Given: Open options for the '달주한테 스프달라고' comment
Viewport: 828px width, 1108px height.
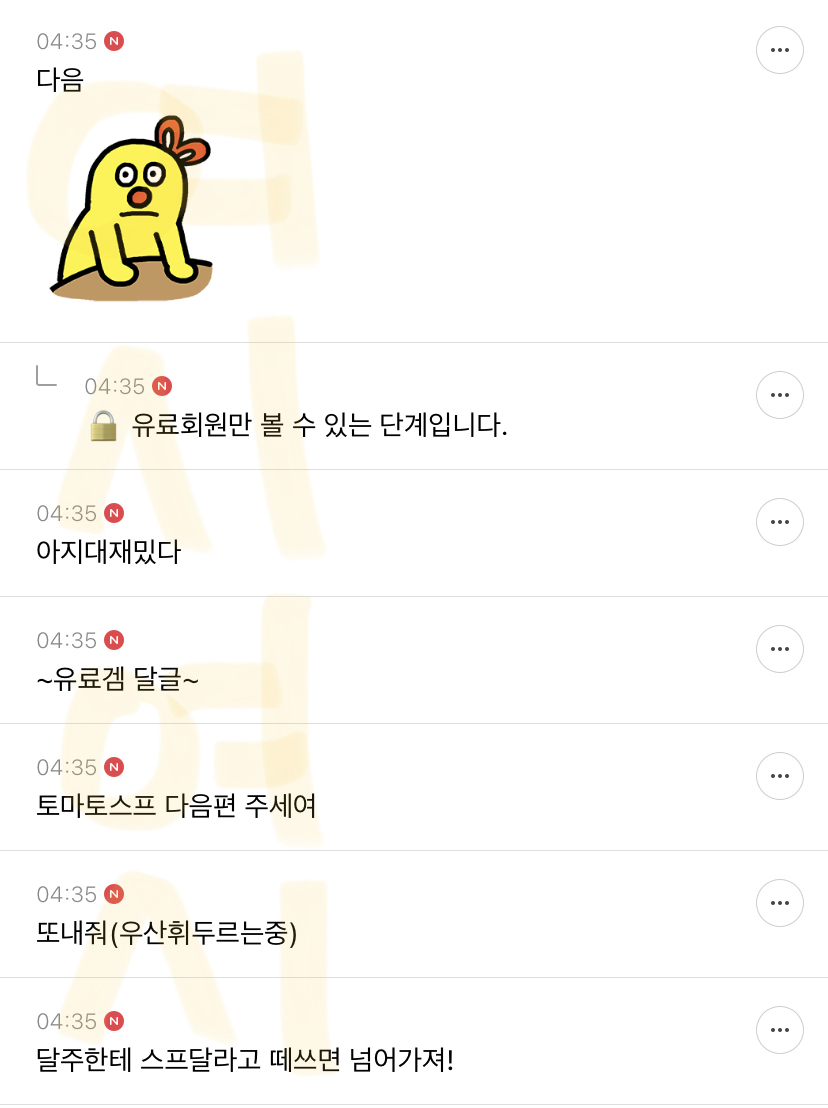Looking at the screenshot, I should pos(779,1030).
